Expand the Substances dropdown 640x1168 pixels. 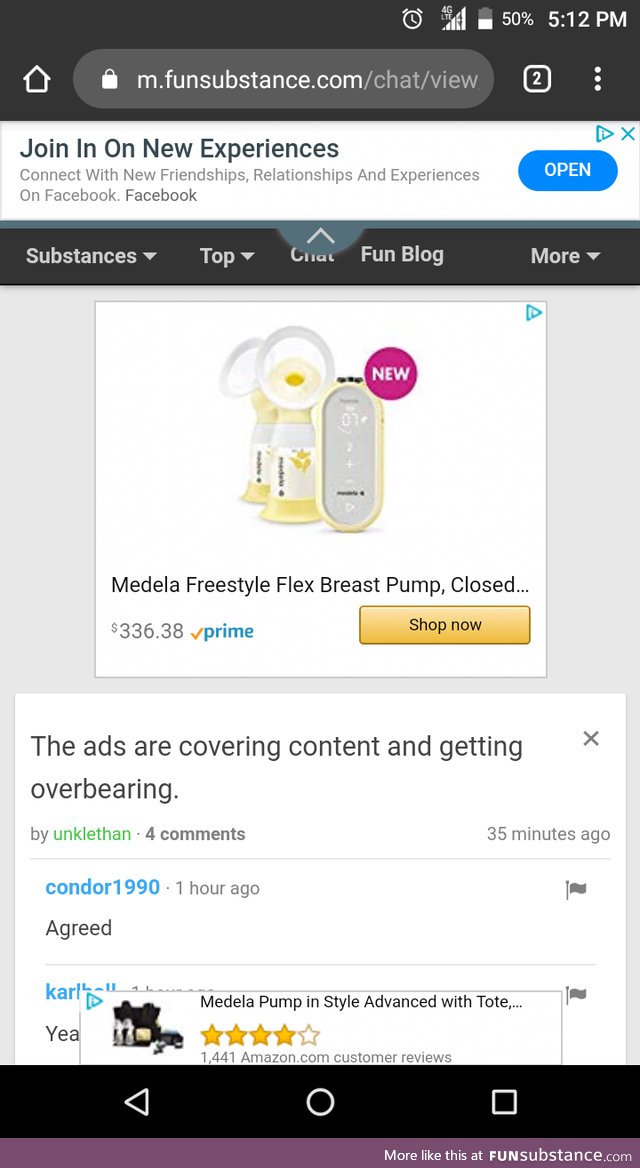pyautogui.click(x=91, y=256)
